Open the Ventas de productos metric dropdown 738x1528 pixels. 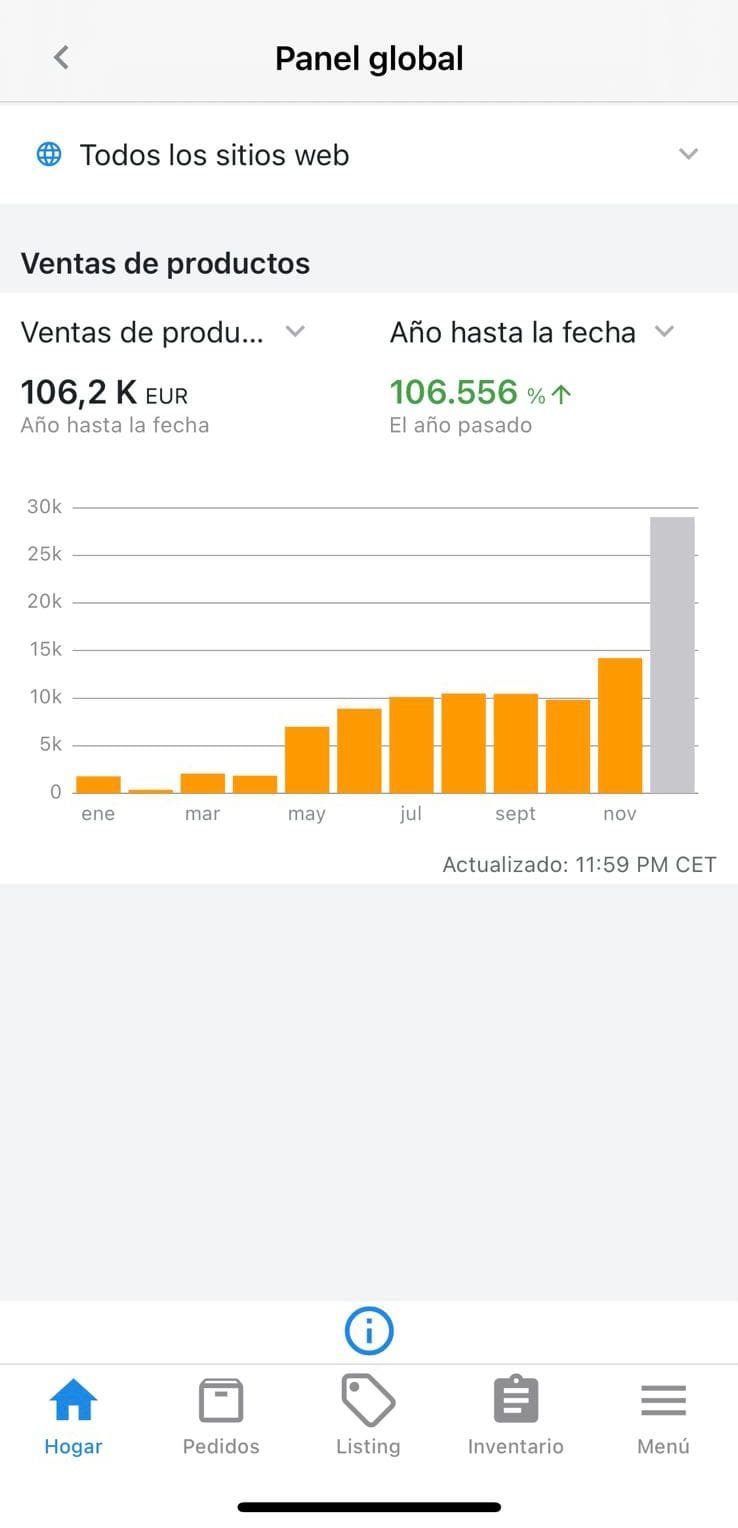(163, 332)
